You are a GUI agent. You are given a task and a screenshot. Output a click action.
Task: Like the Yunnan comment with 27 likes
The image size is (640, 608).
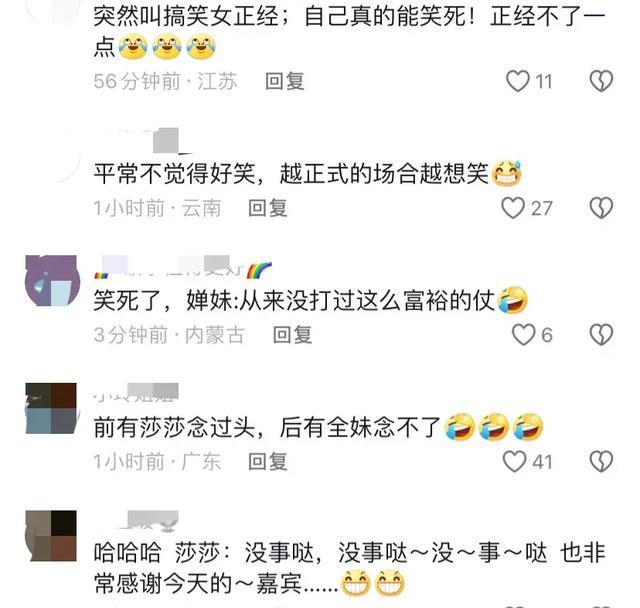tap(513, 208)
